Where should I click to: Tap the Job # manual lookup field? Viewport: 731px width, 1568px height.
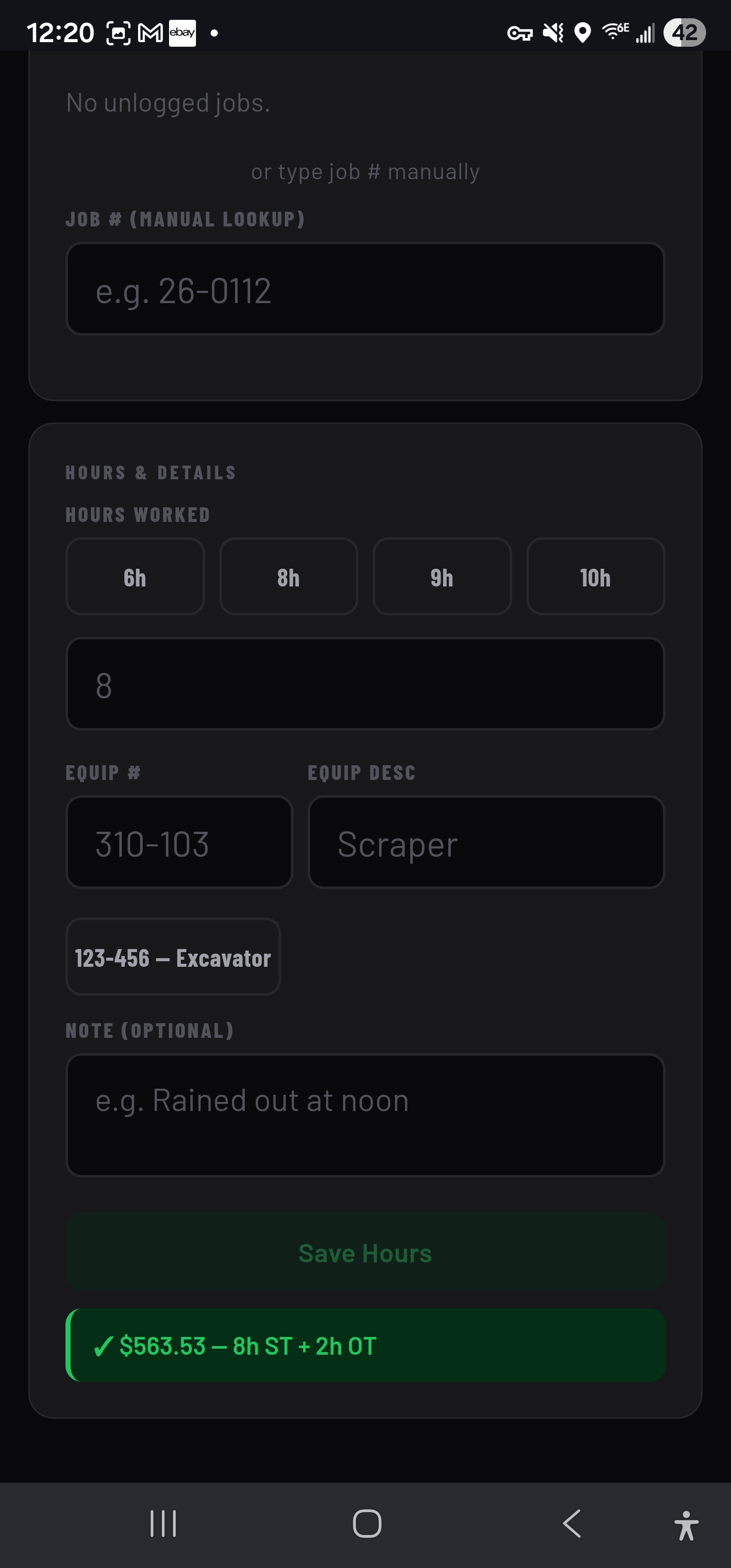pyautogui.click(x=365, y=288)
